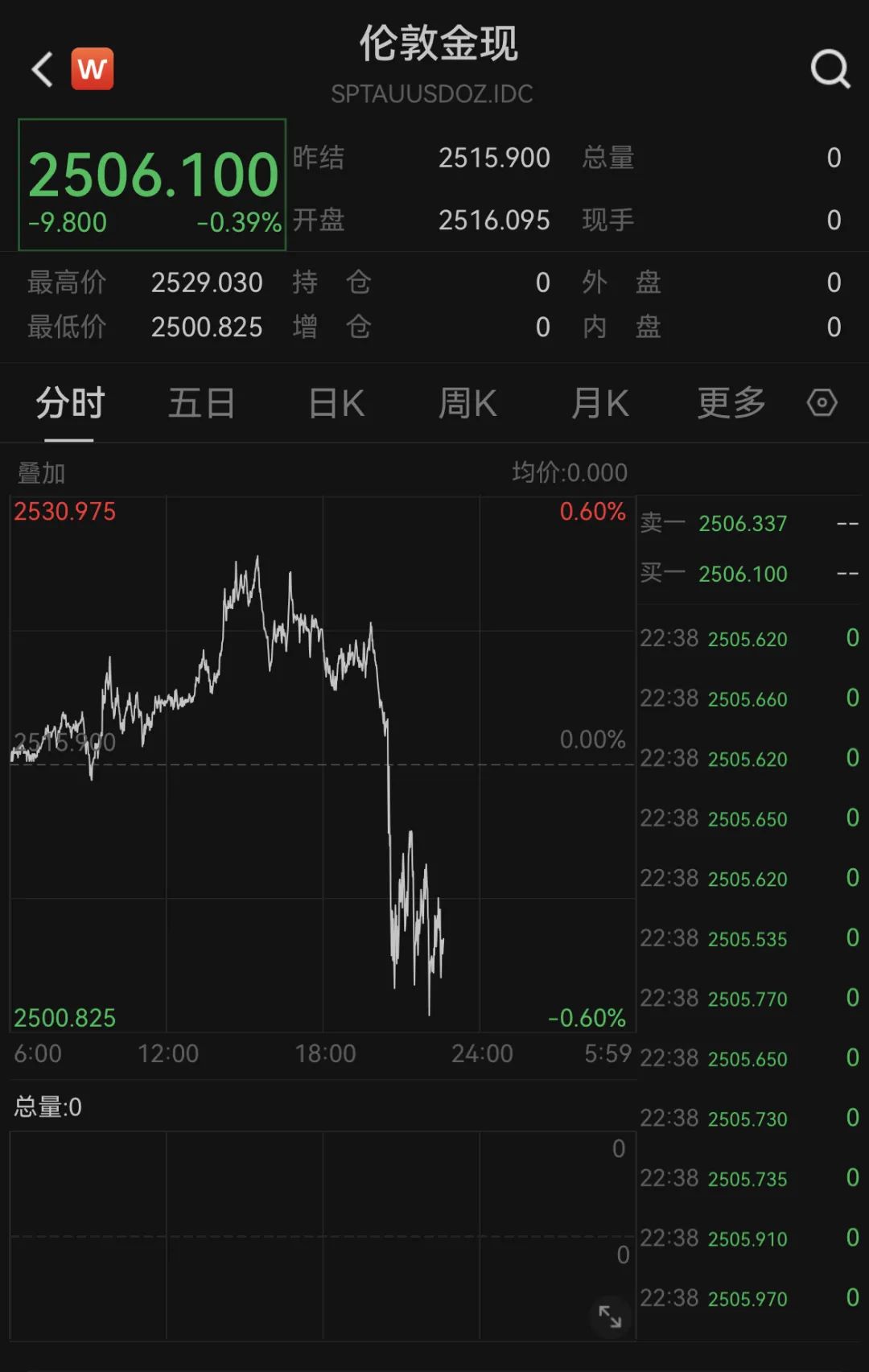Select the 分时 chart tab
Screen dimensions: 869x1372
point(70,403)
